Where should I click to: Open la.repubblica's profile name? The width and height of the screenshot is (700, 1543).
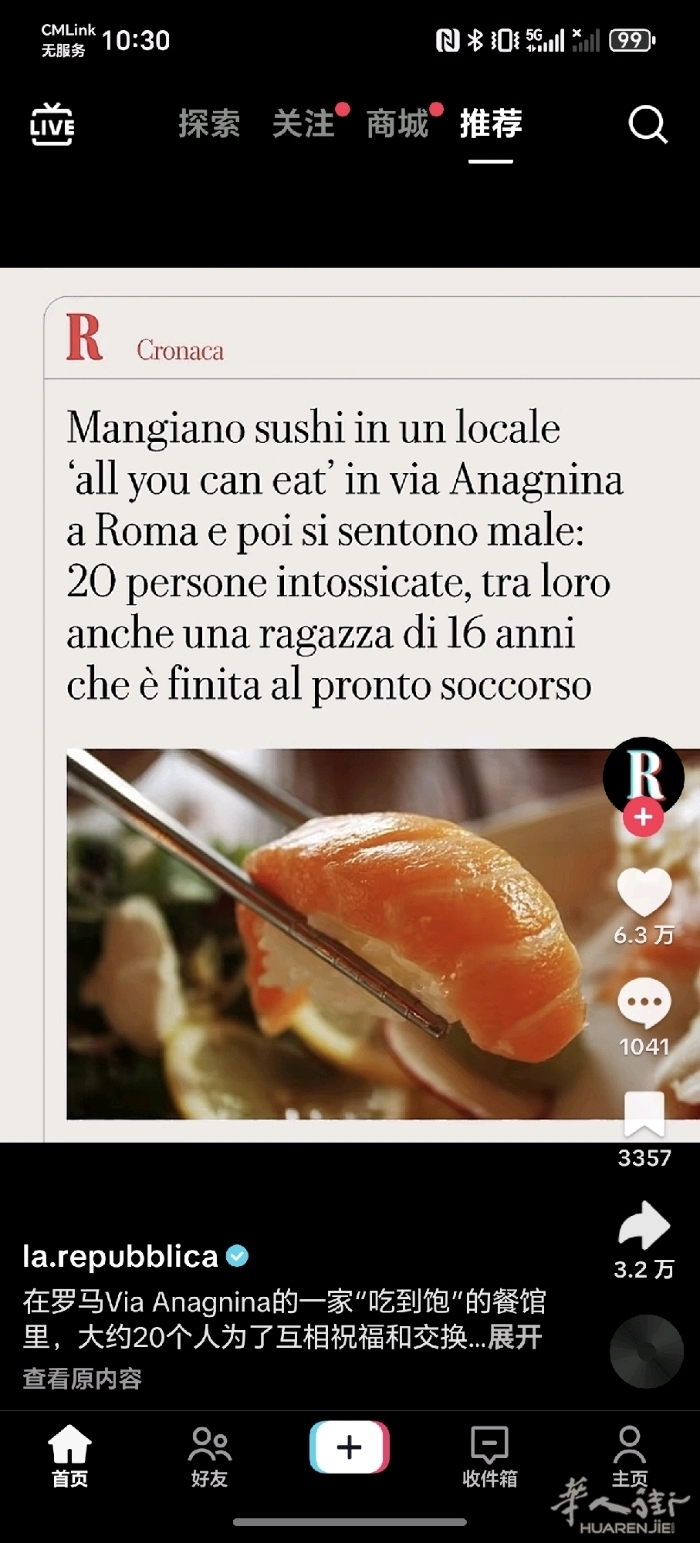[120, 1256]
